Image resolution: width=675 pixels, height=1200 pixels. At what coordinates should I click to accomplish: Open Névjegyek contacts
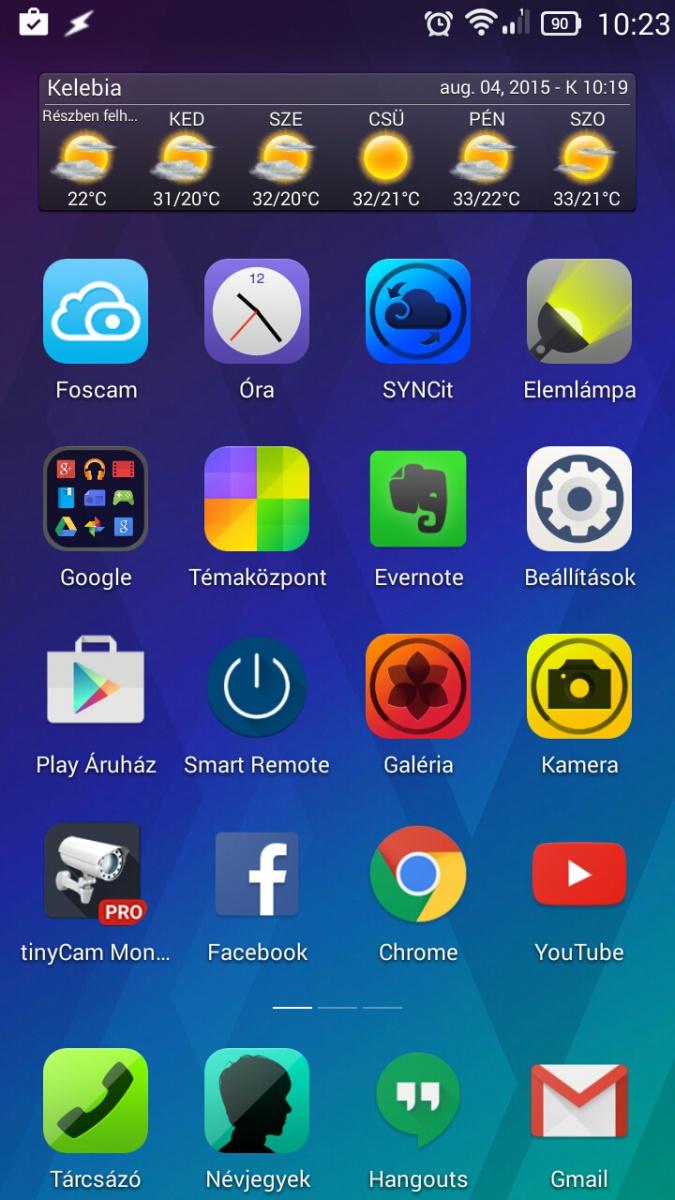(257, 1100)
